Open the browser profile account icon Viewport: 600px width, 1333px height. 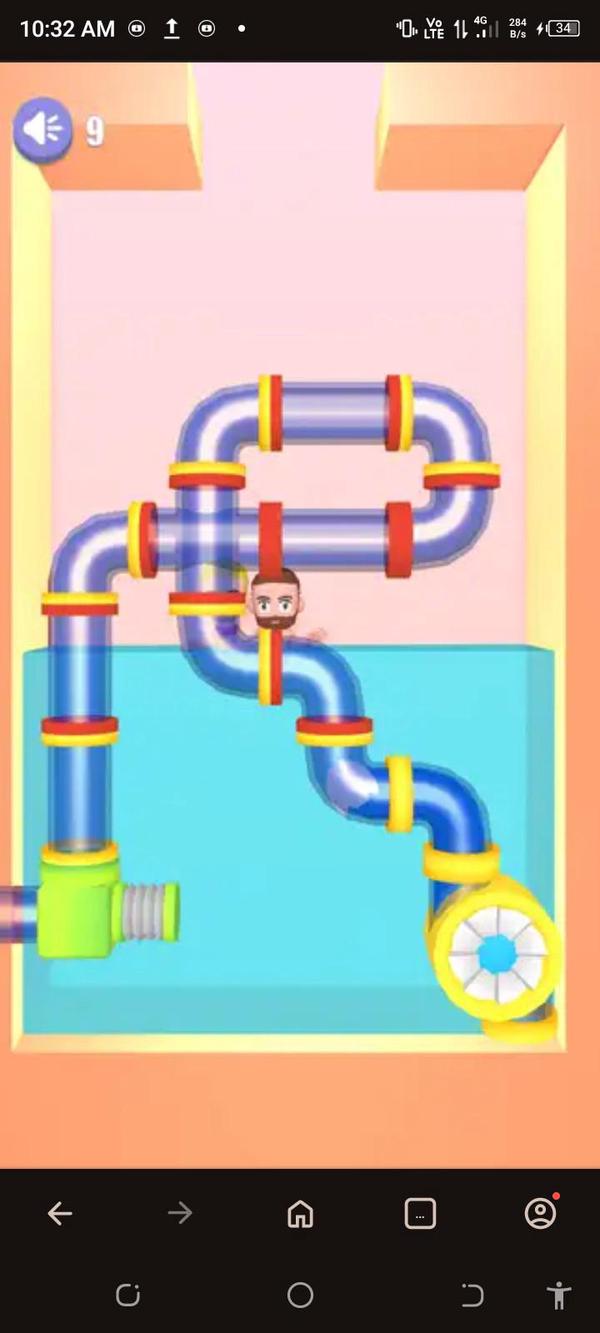(540, 1214)
